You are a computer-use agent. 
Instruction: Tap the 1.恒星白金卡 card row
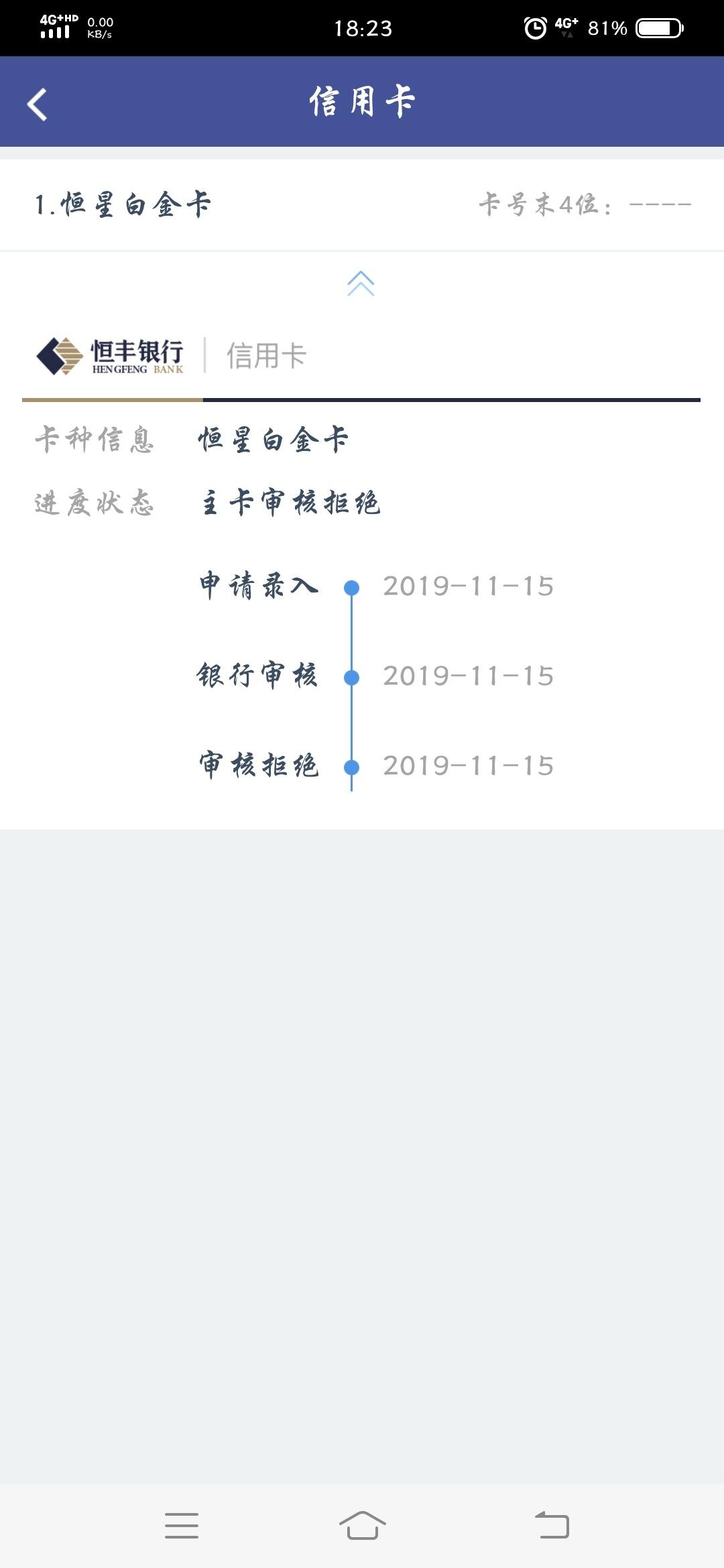[362, 204]
